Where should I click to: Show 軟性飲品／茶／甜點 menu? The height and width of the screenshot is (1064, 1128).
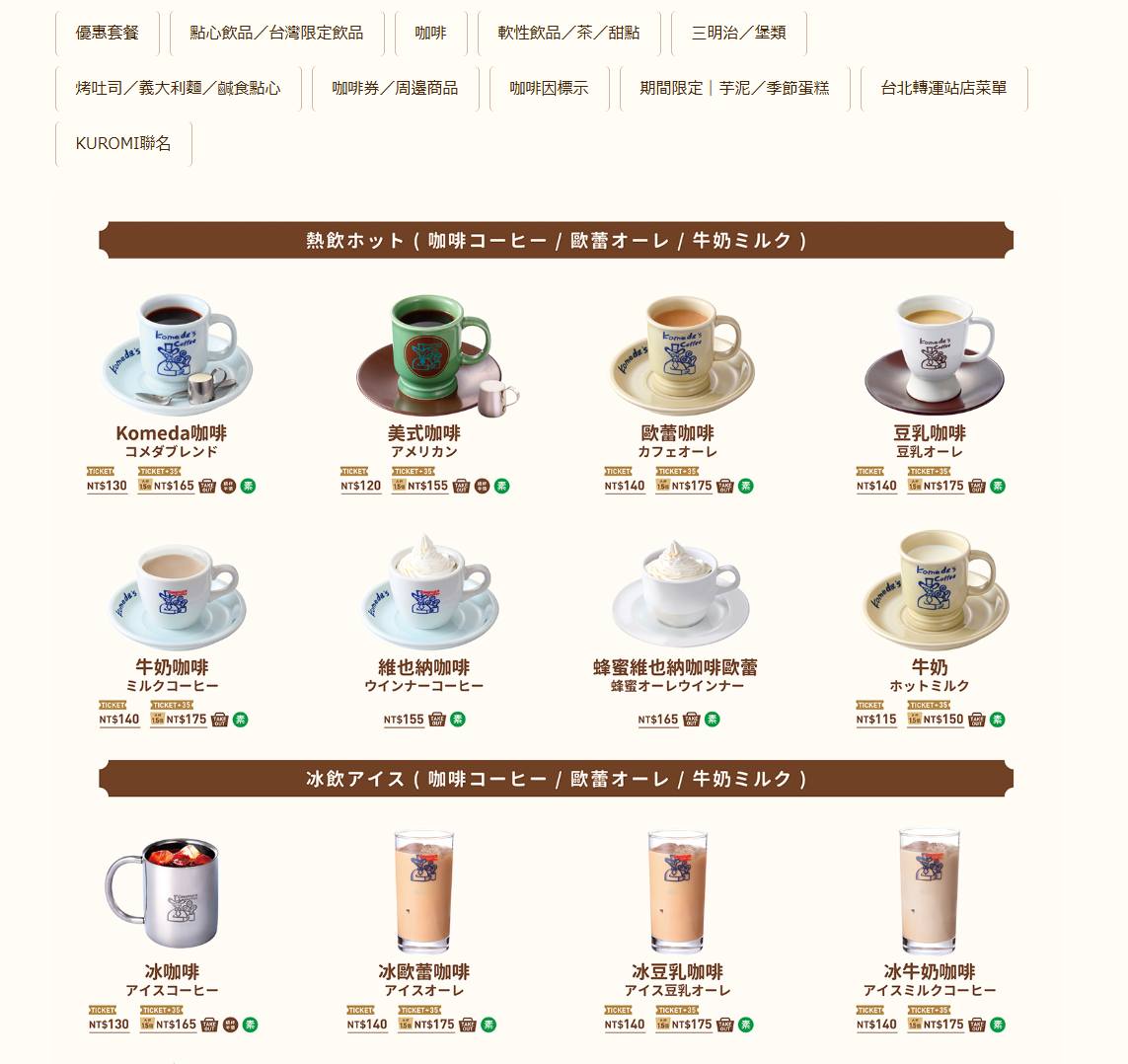click(568, 33)
